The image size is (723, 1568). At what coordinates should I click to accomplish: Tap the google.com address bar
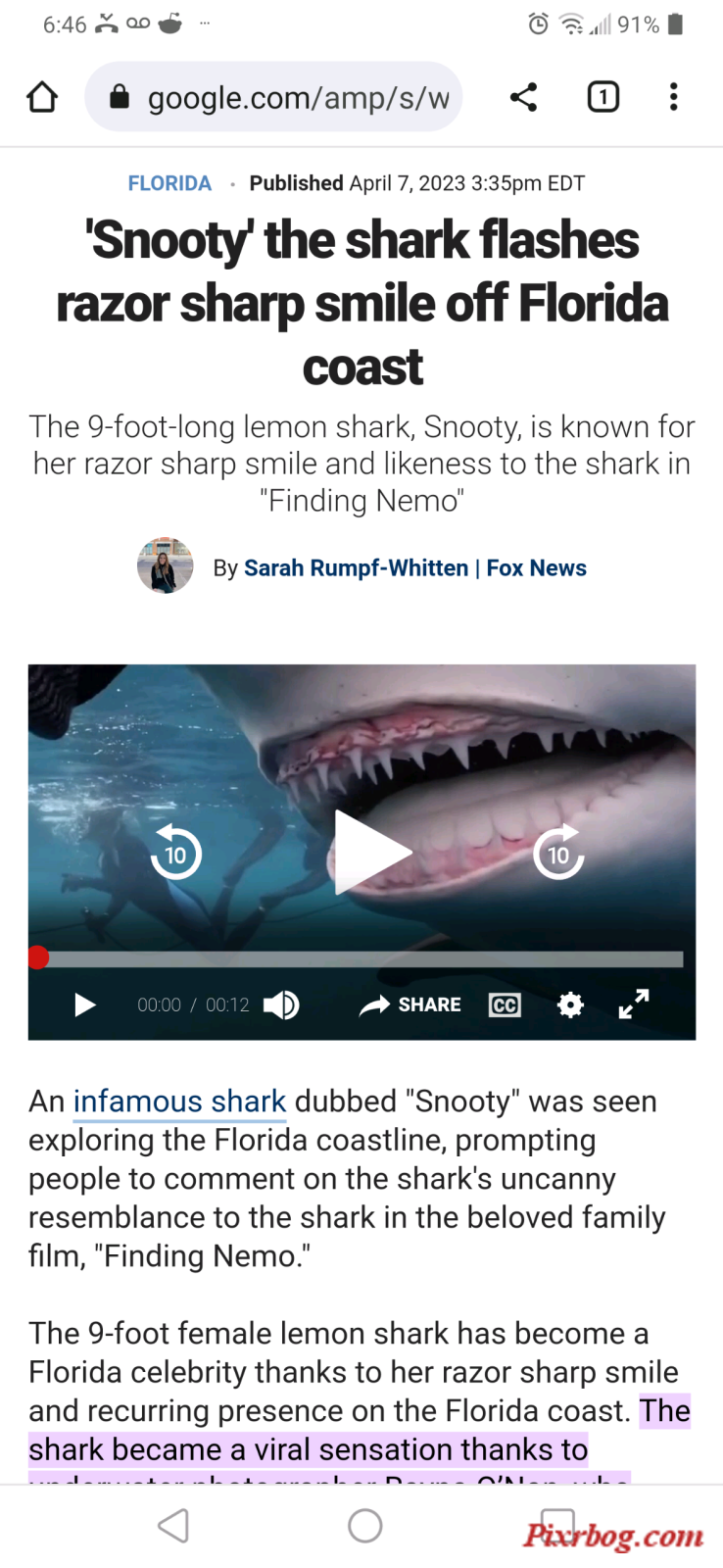(273, 97)
